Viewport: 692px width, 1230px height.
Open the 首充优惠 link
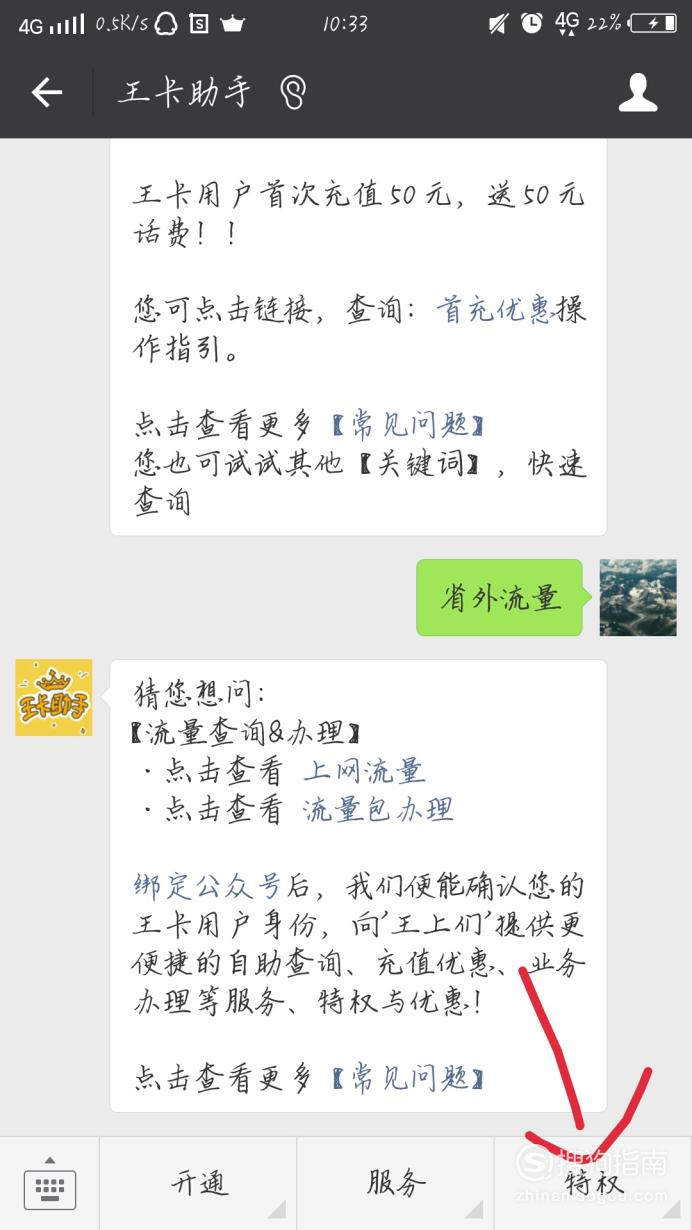[494, 310]
